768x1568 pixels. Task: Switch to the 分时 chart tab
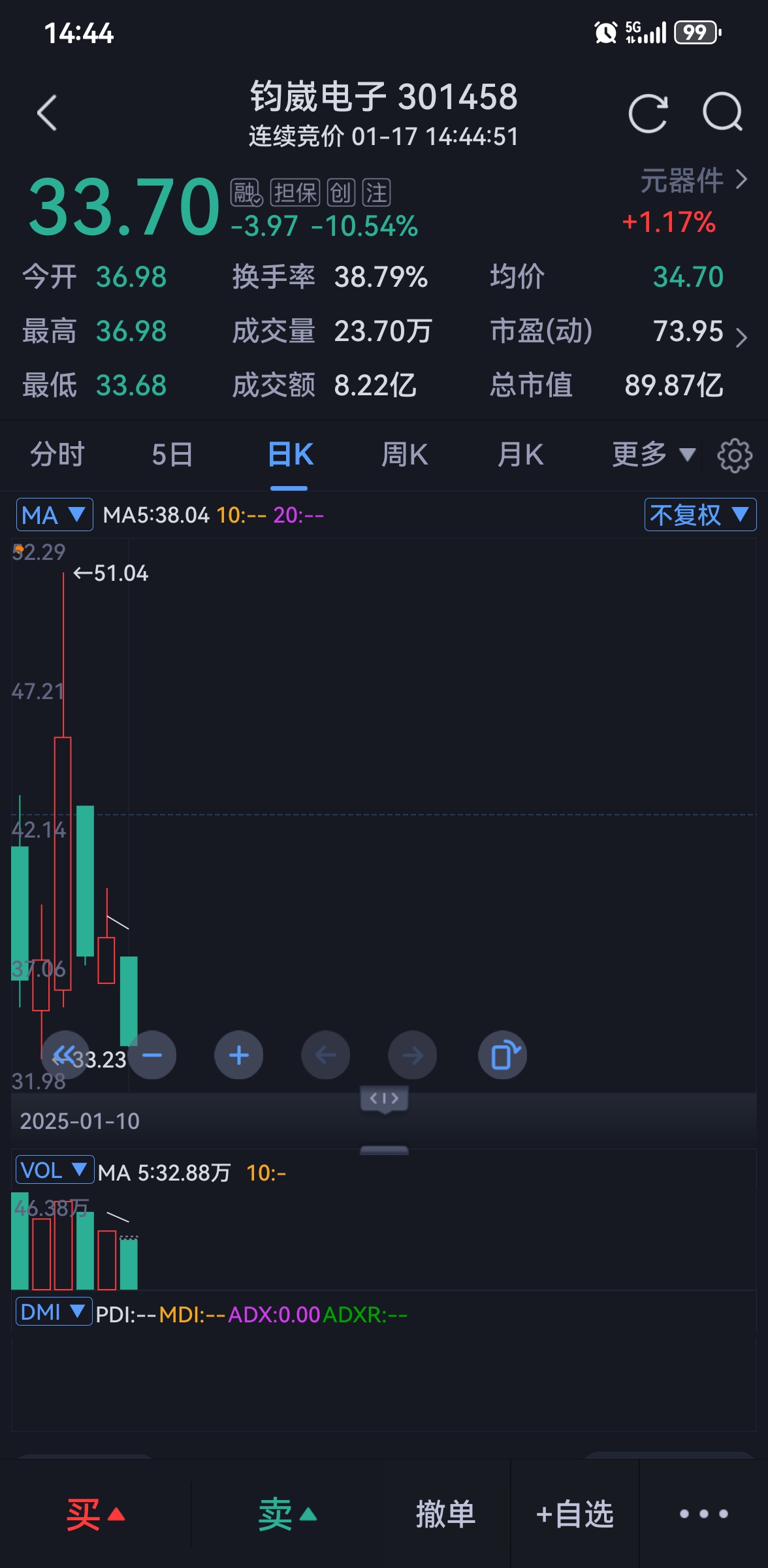pos(57,455)
